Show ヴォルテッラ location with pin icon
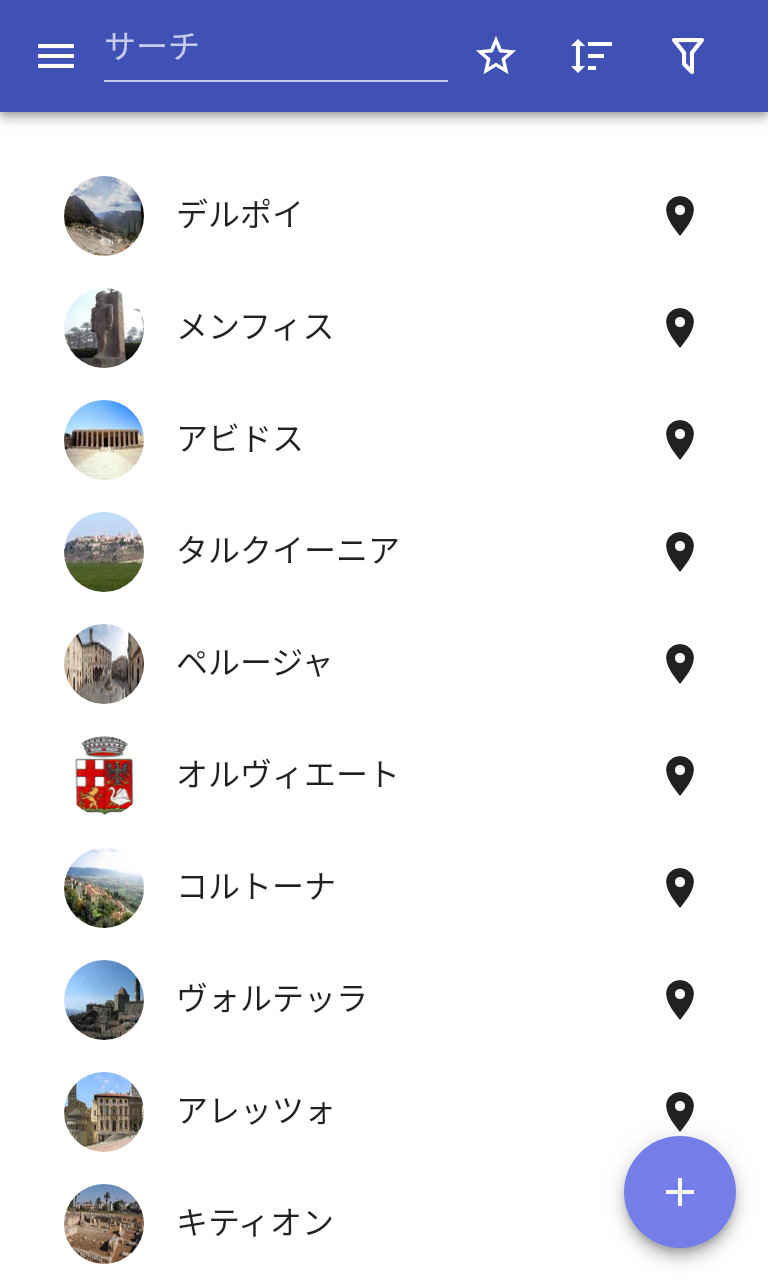 click(x=680, y=999)
